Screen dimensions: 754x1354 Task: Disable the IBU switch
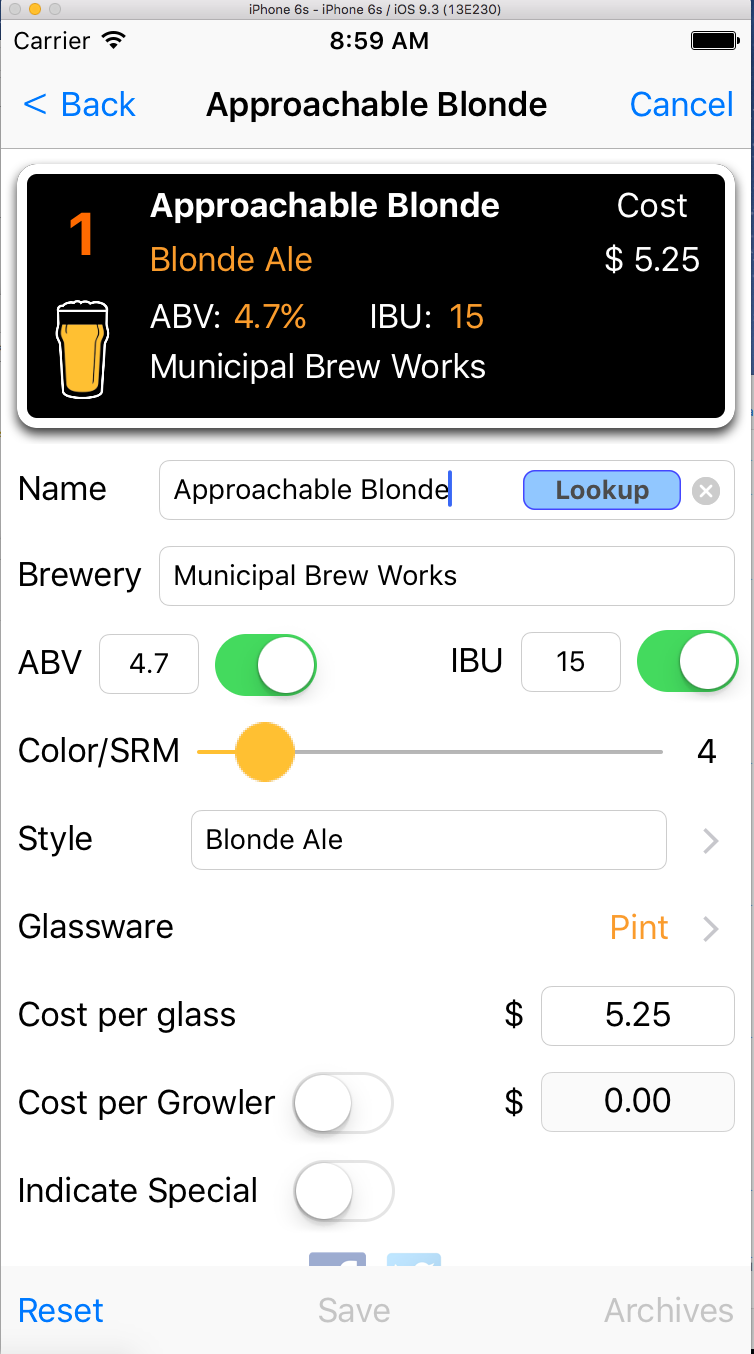[x=687, y=662]
